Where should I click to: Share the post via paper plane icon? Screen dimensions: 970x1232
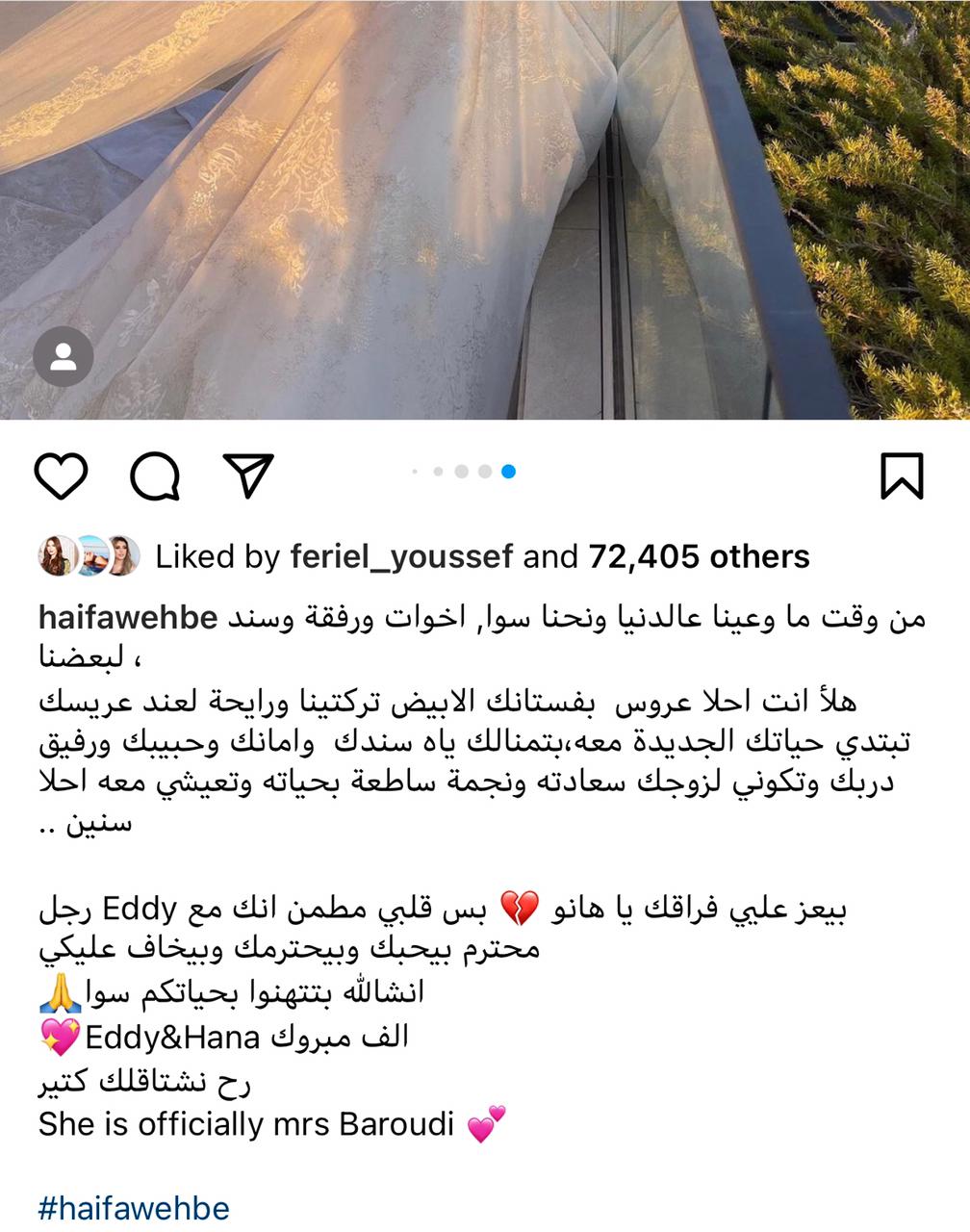click(248, 475)
